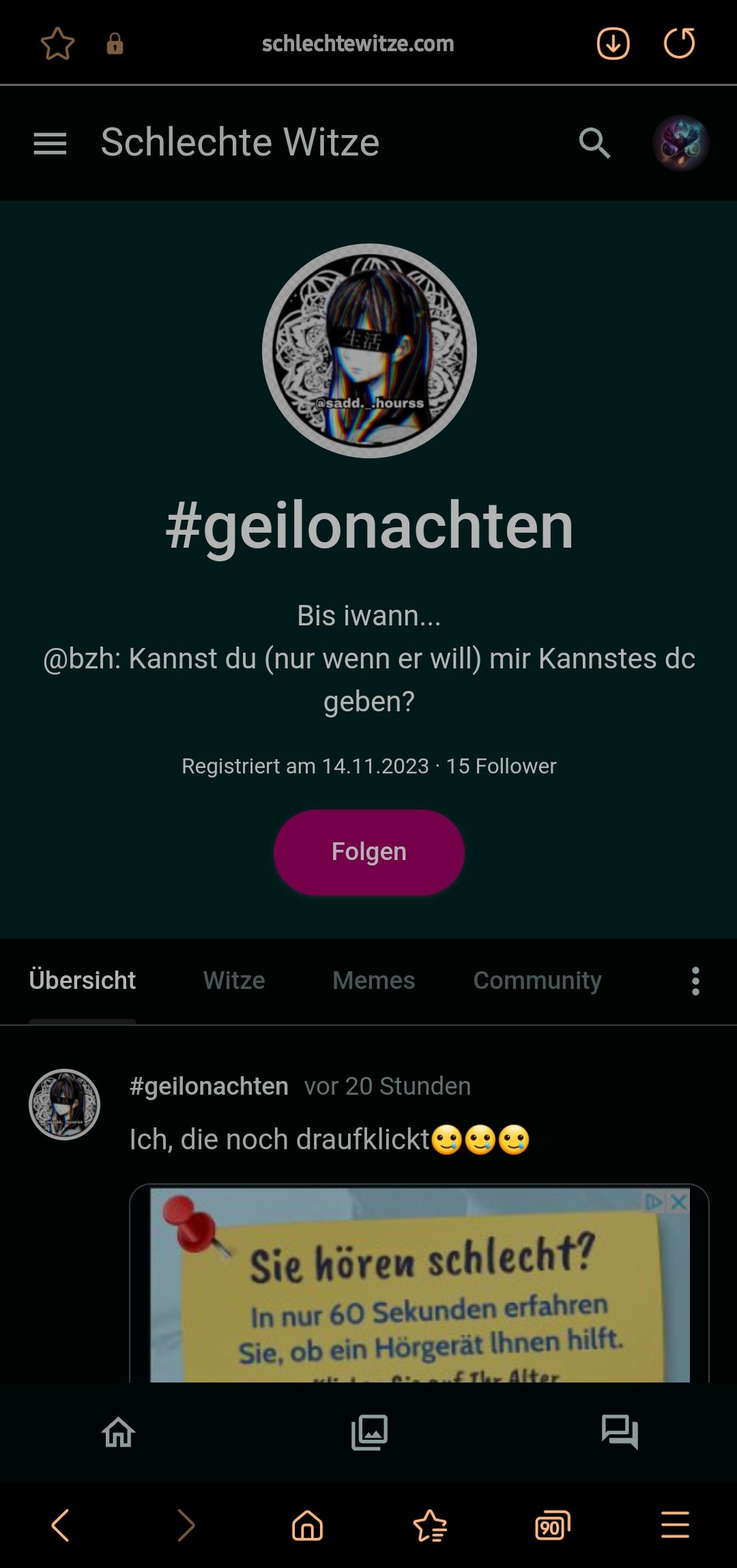
Task: Switch to the Witze tab
Action: [234, 981]
